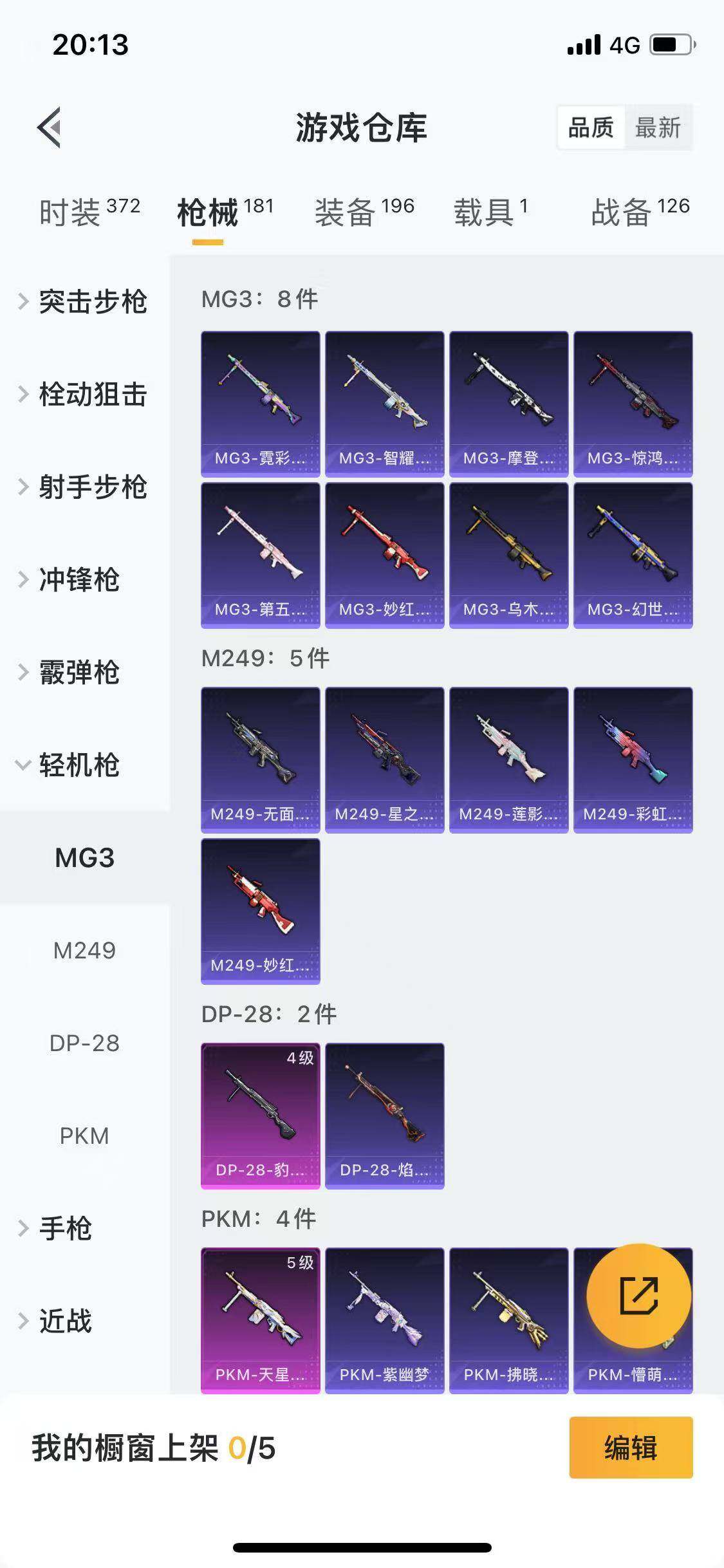Tap the orange share floating button
The image size is (724, 1568).
tap(639, 1296)
